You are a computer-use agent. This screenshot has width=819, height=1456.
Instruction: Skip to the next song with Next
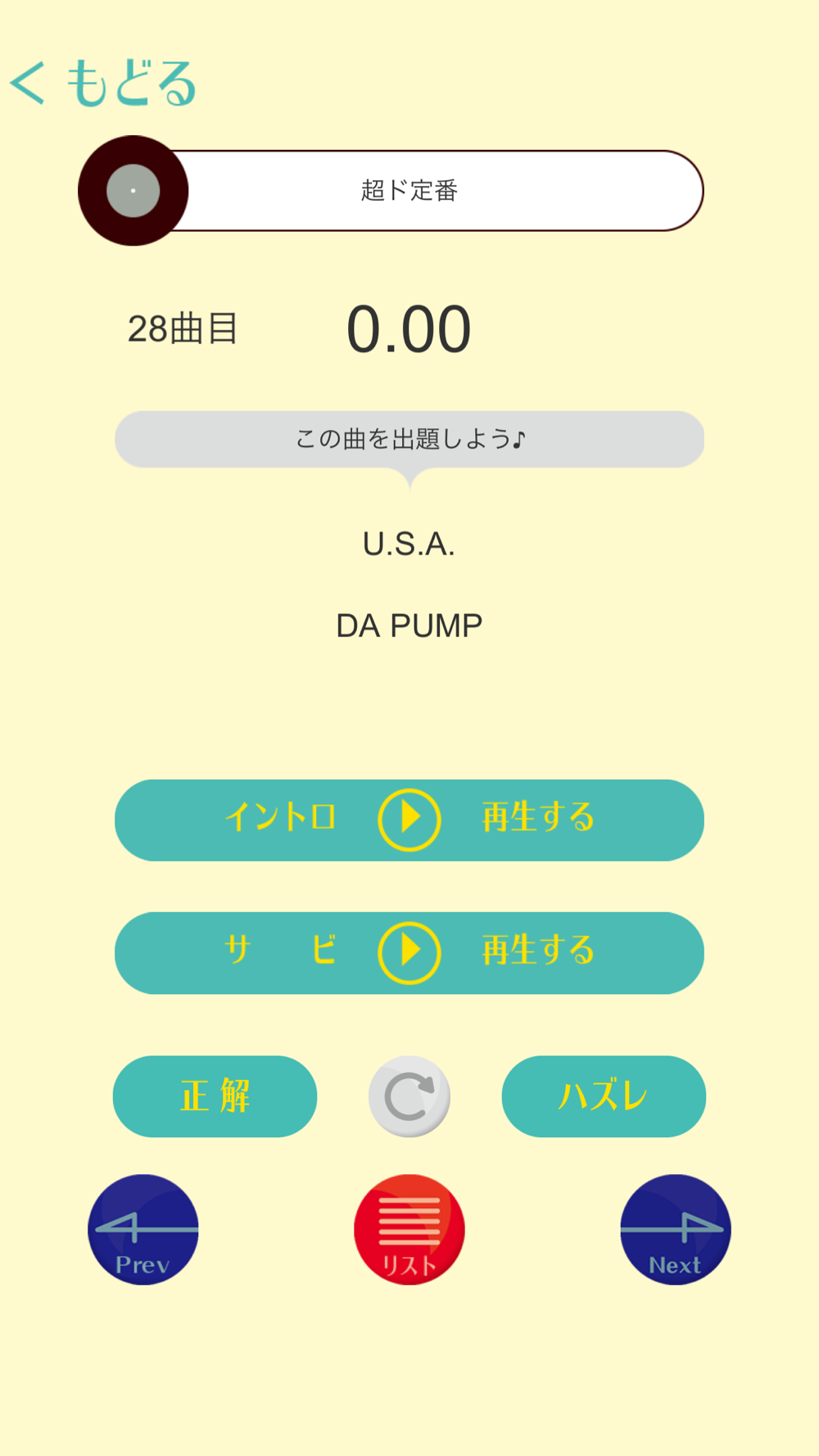coord(676,1229)
